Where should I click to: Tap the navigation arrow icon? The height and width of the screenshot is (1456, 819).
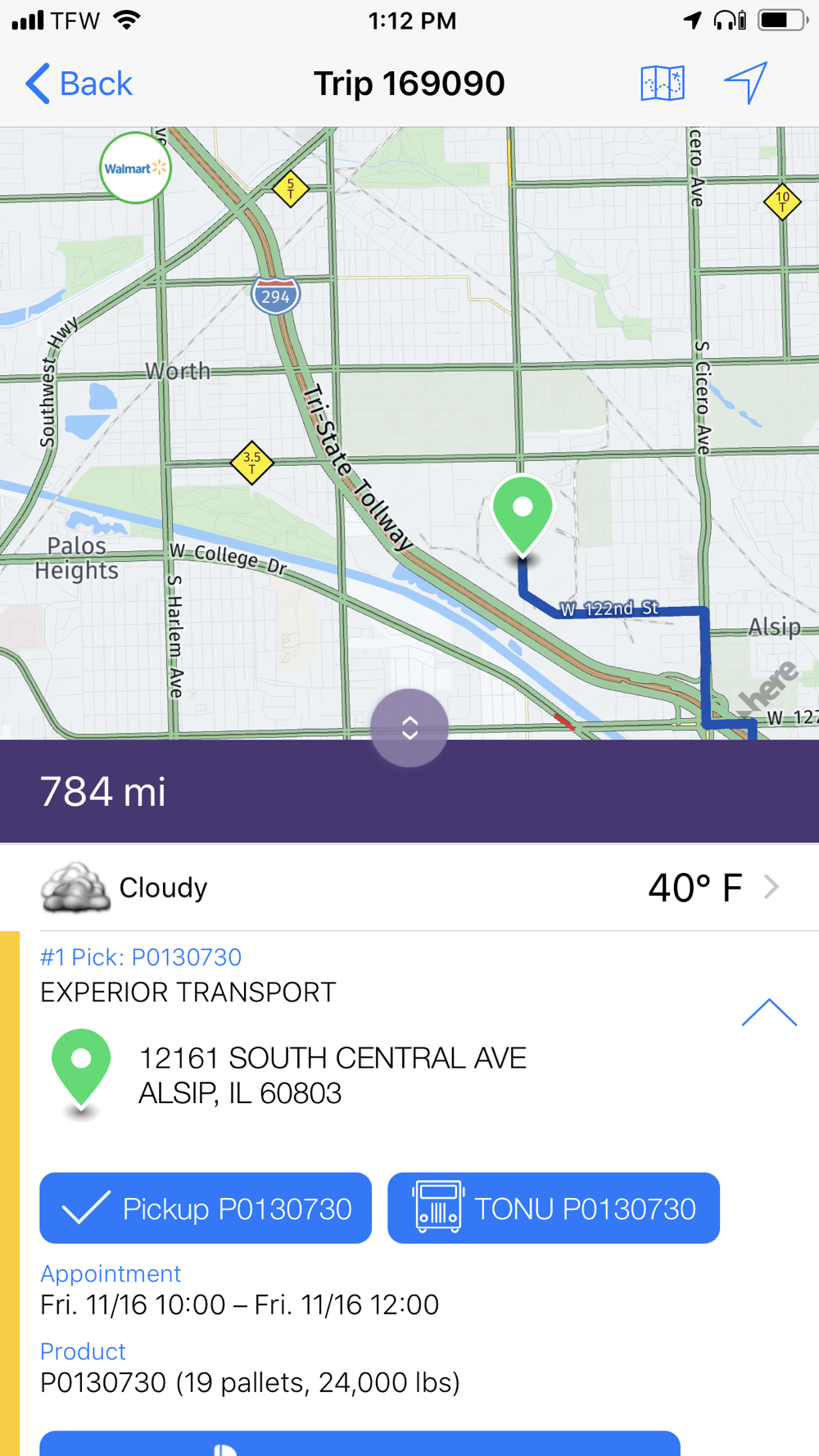pos(746,83)
